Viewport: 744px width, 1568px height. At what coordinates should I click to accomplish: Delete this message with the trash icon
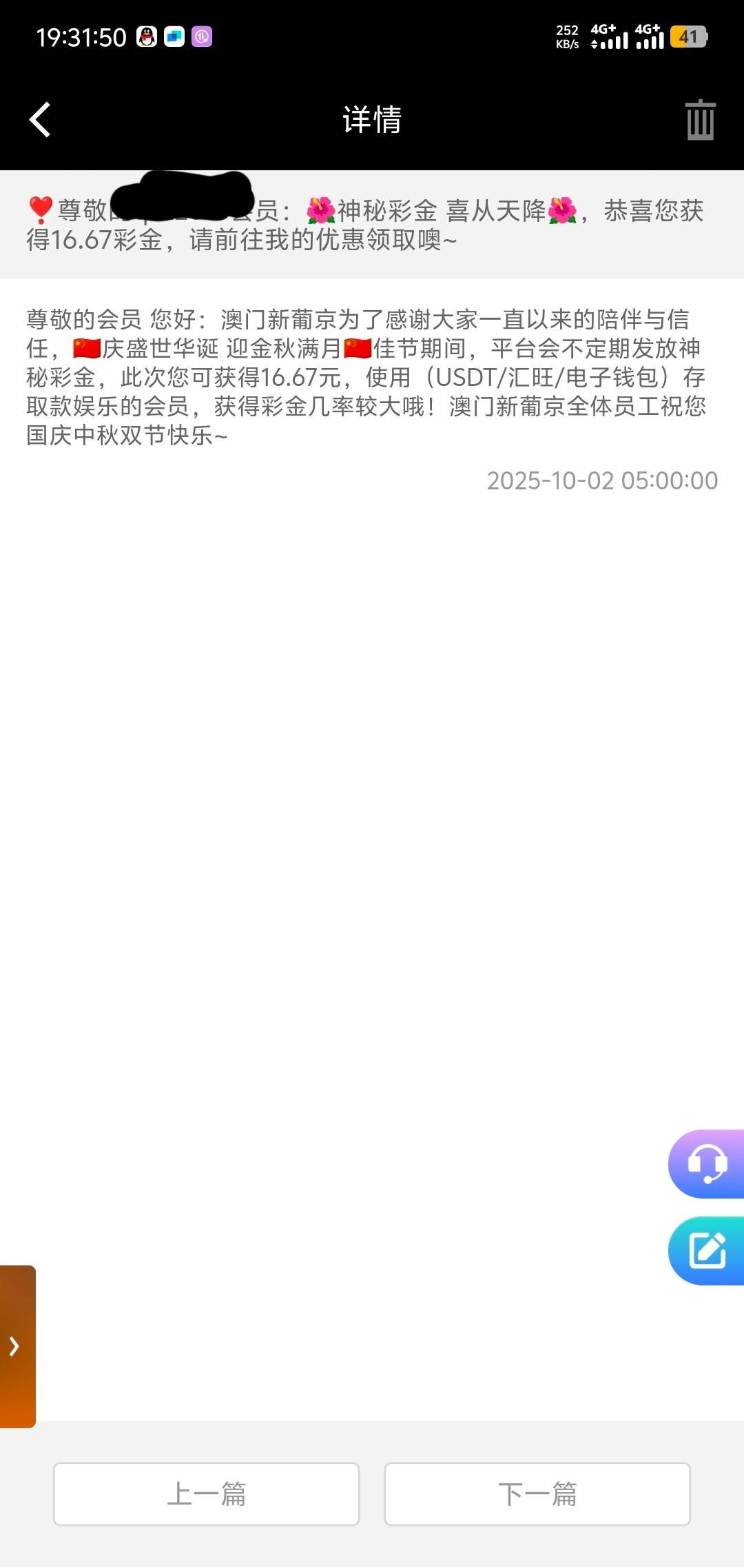(700, 120)
